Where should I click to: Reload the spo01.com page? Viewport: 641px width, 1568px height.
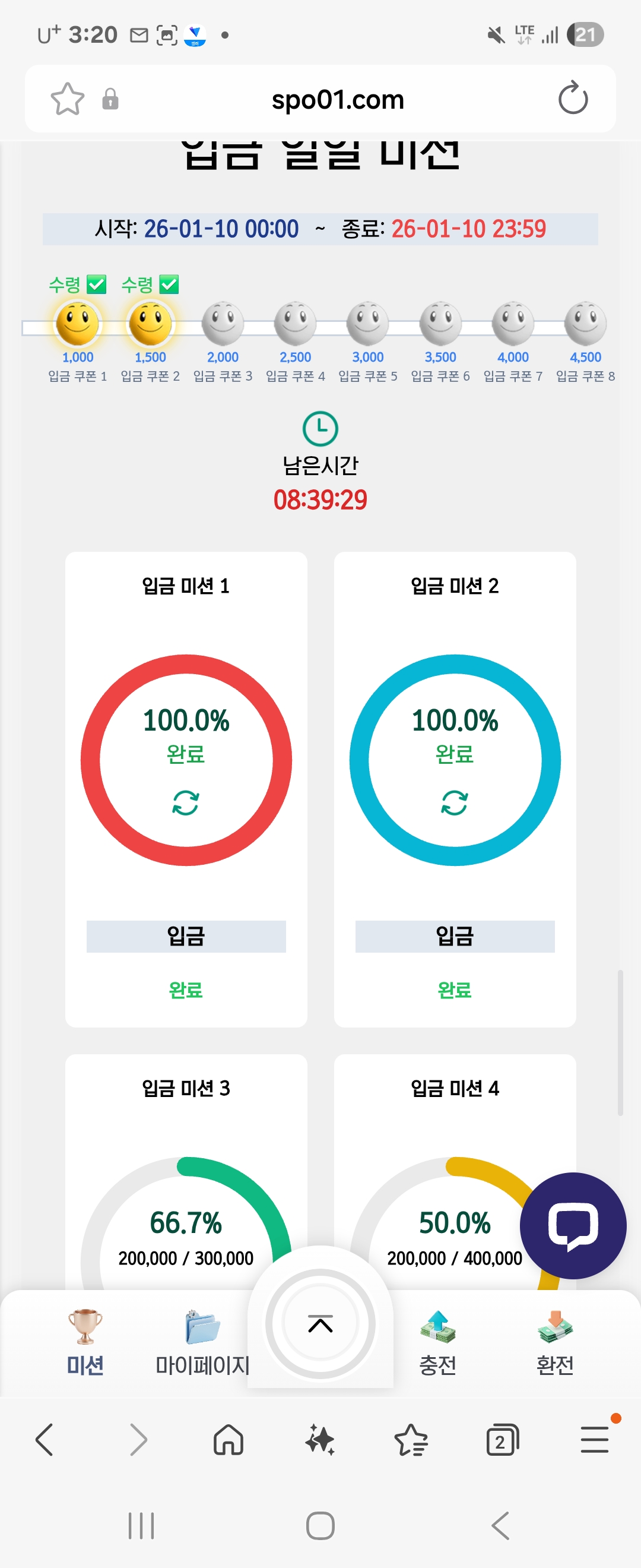coord(572,99)
